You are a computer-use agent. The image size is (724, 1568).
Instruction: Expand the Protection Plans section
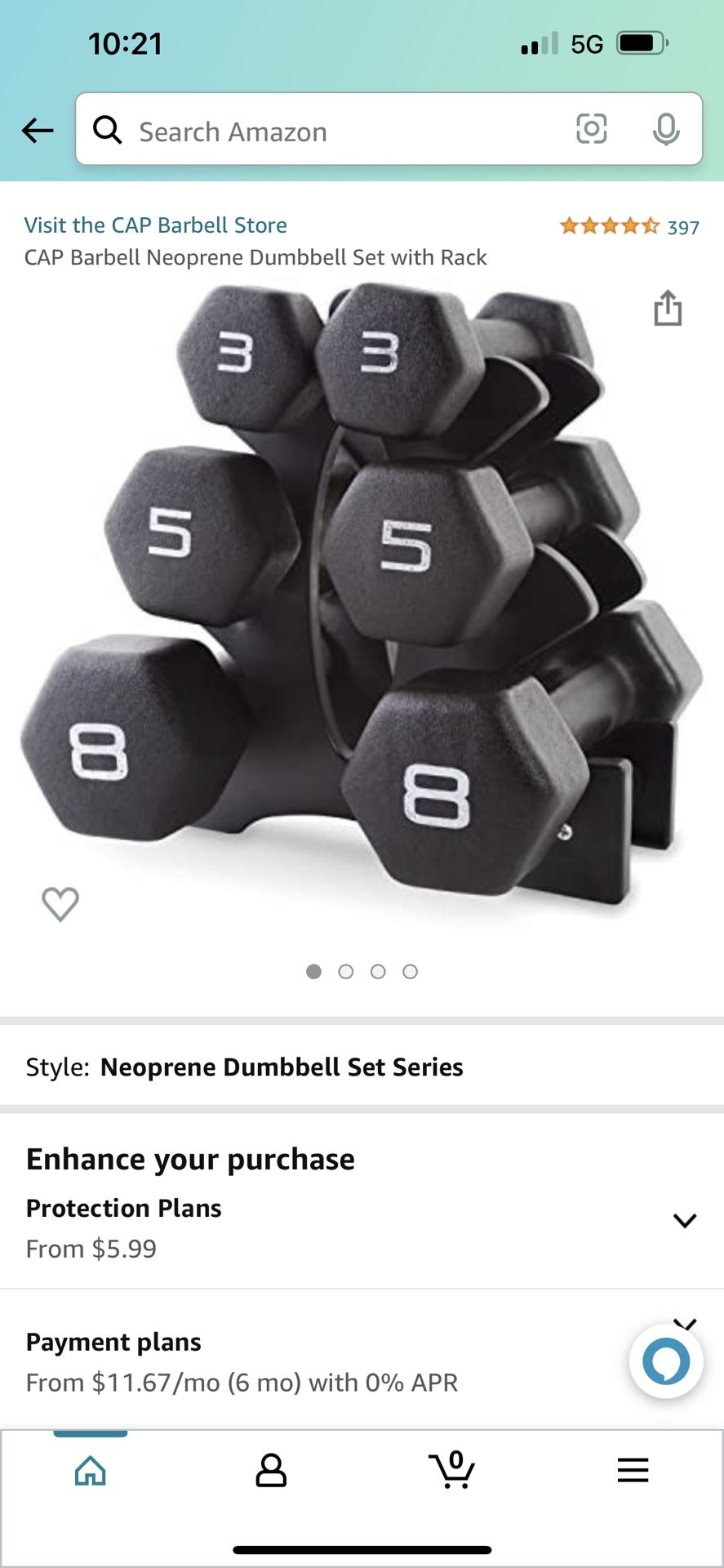pos(684,1220)
